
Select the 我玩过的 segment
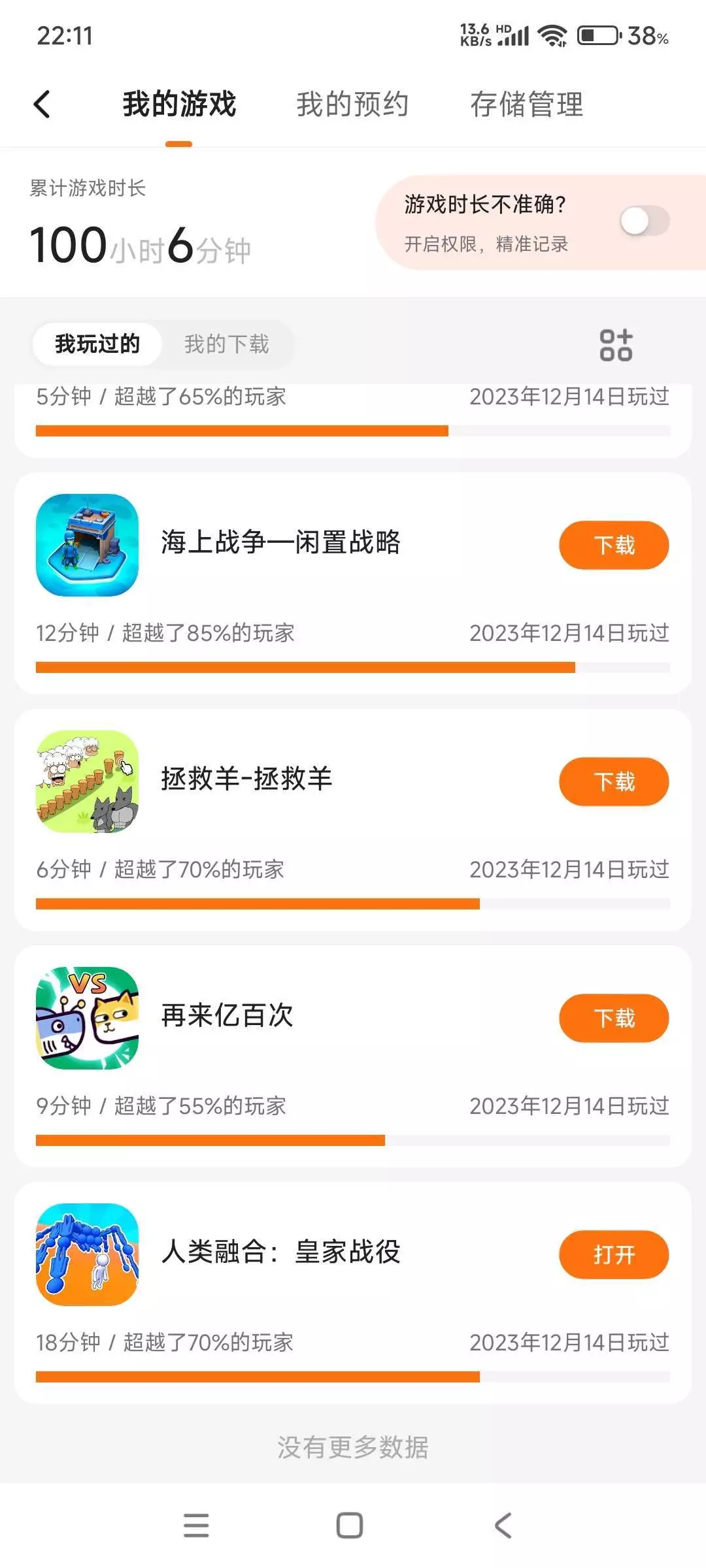click(x=97, y=344)
